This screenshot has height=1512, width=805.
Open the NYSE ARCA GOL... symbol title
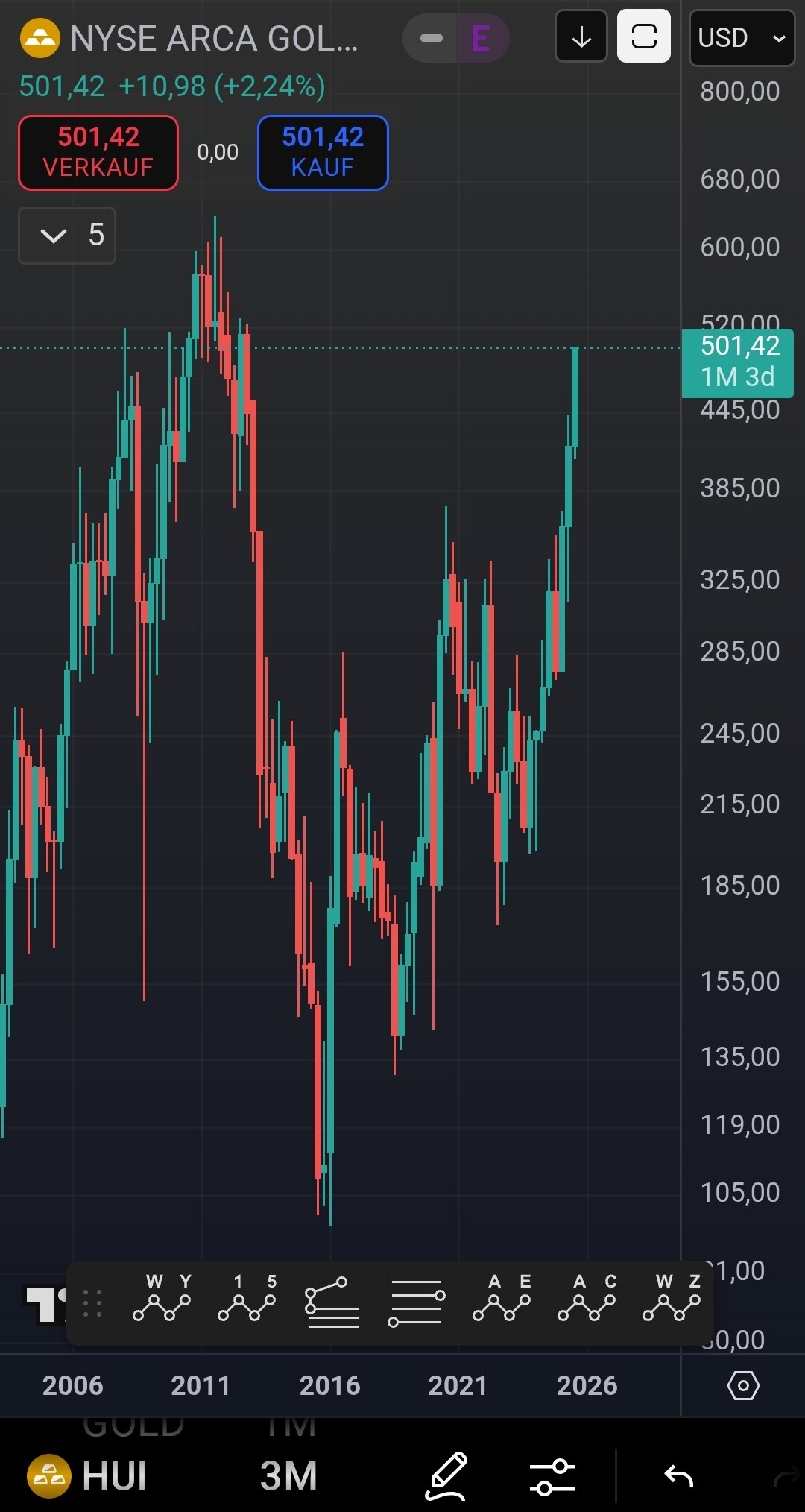[213, 39]
